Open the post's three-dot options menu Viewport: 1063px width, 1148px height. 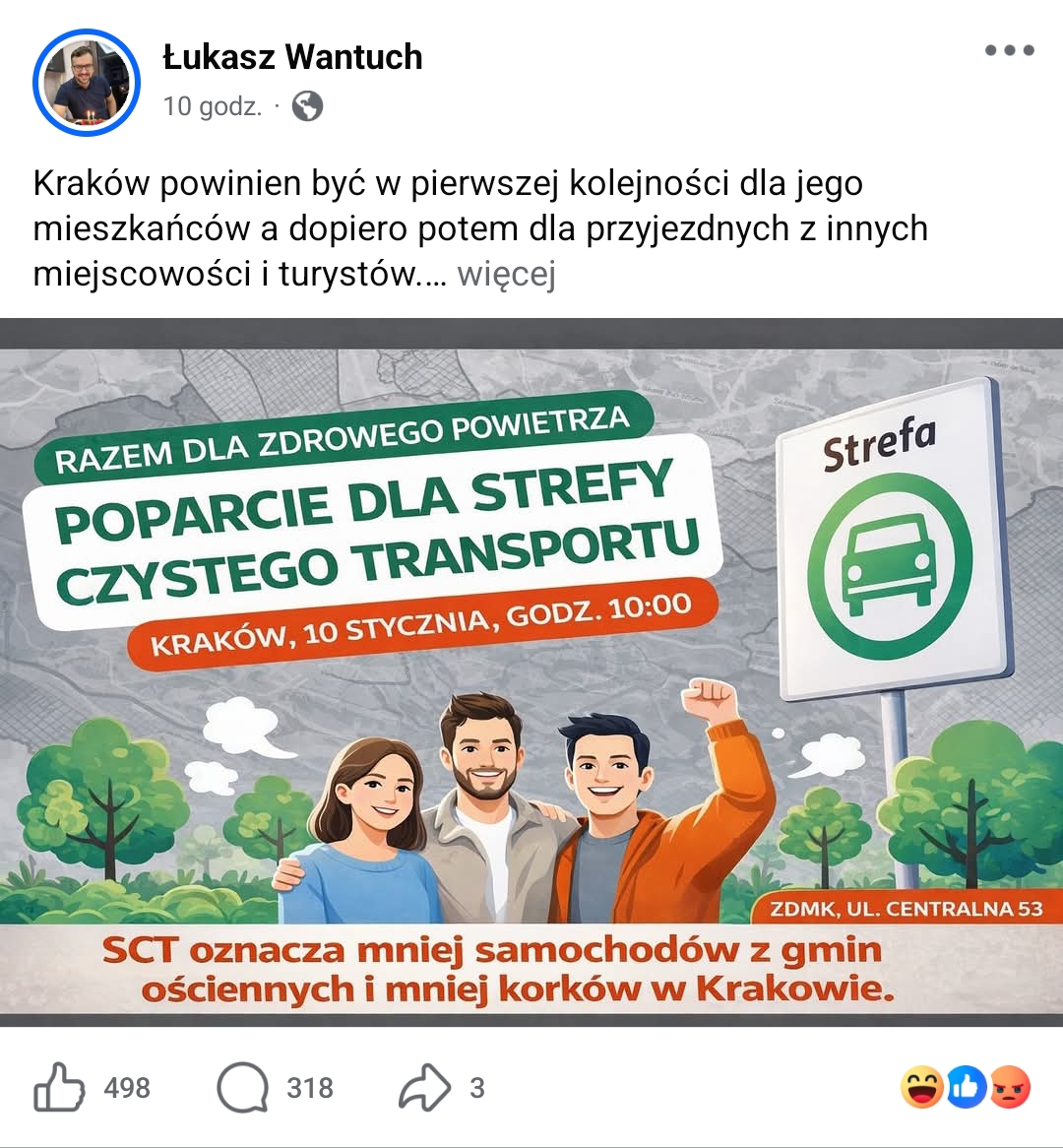1009,51
